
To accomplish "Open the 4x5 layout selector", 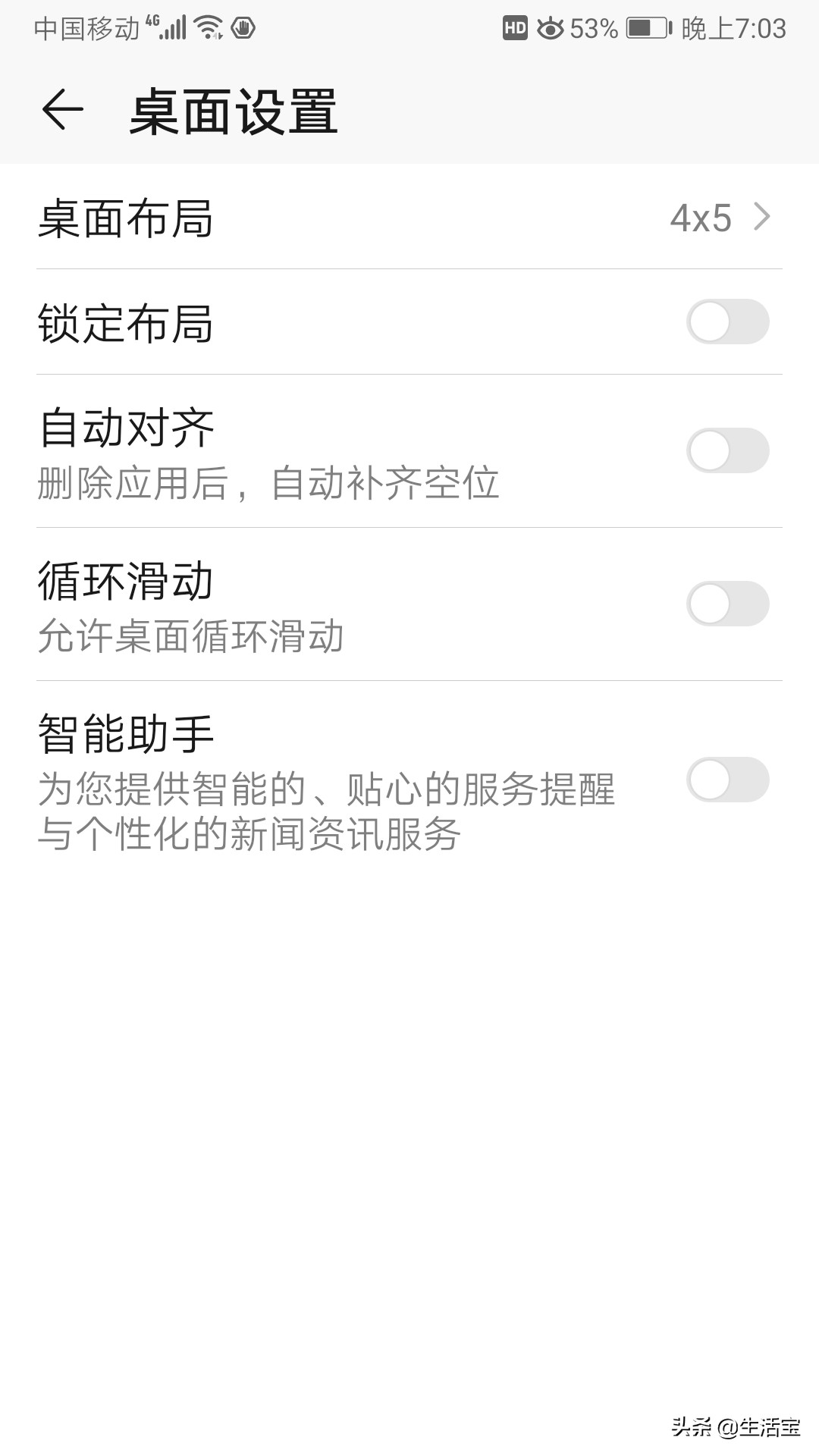I will tap(700, 219).
